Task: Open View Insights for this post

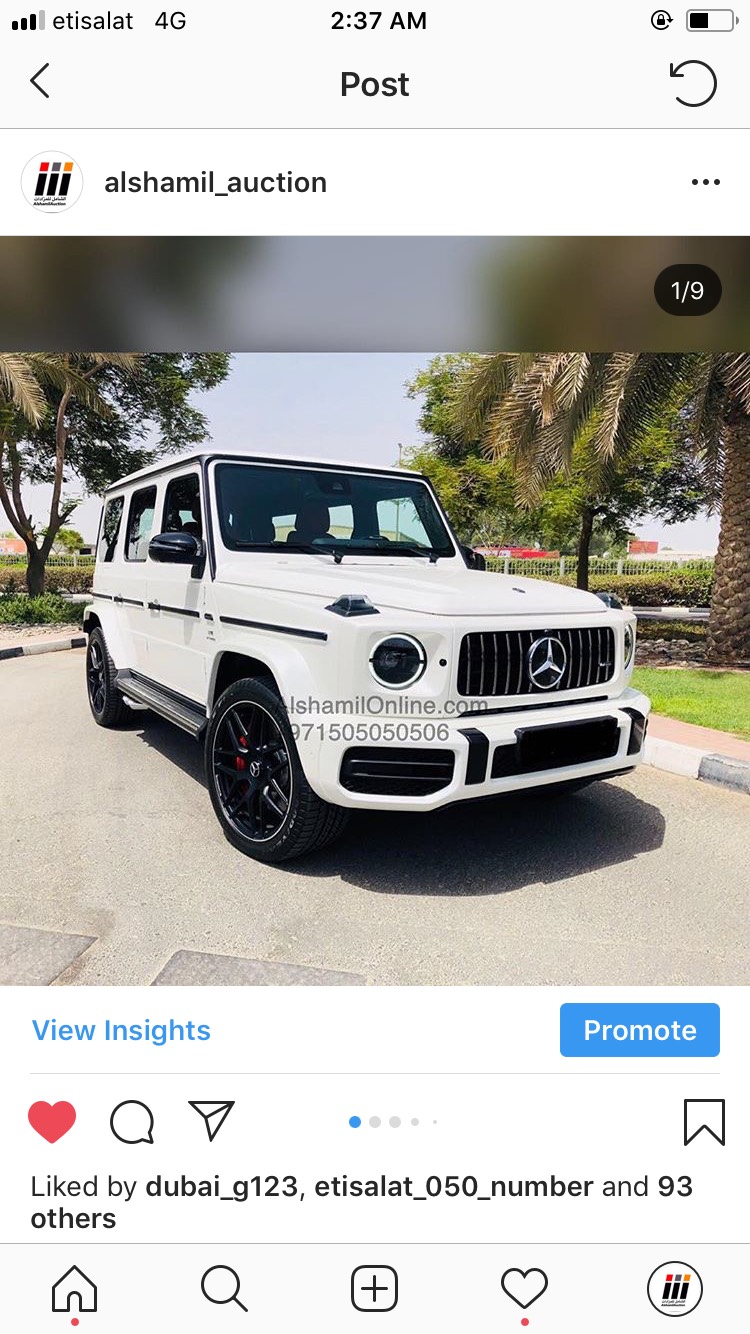Action: click(x=121, y=1030)
